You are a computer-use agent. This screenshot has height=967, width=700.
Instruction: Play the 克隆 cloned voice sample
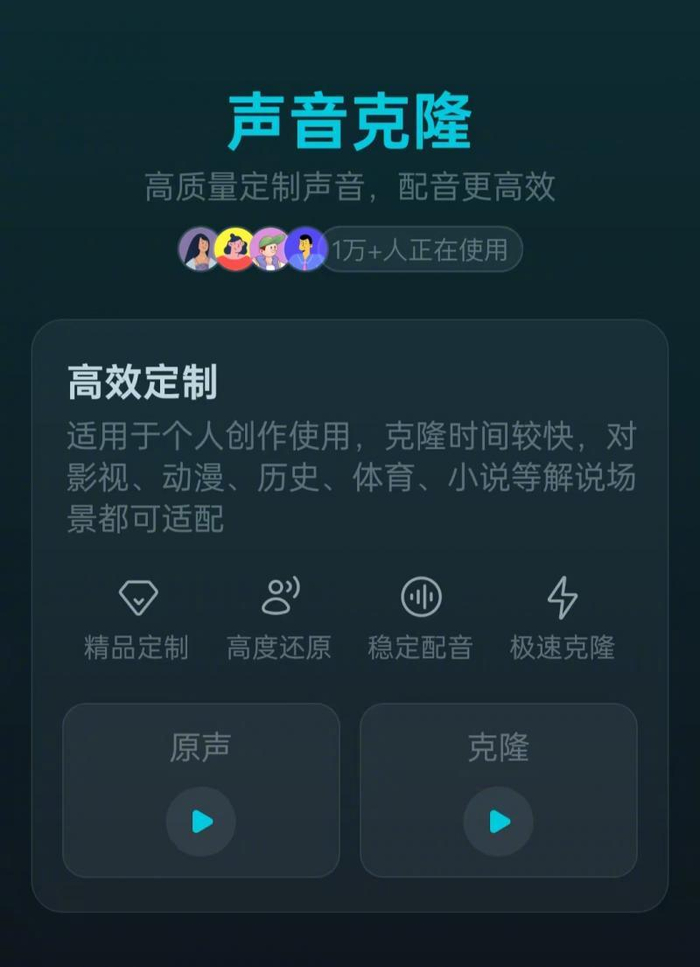click(498, 821)
